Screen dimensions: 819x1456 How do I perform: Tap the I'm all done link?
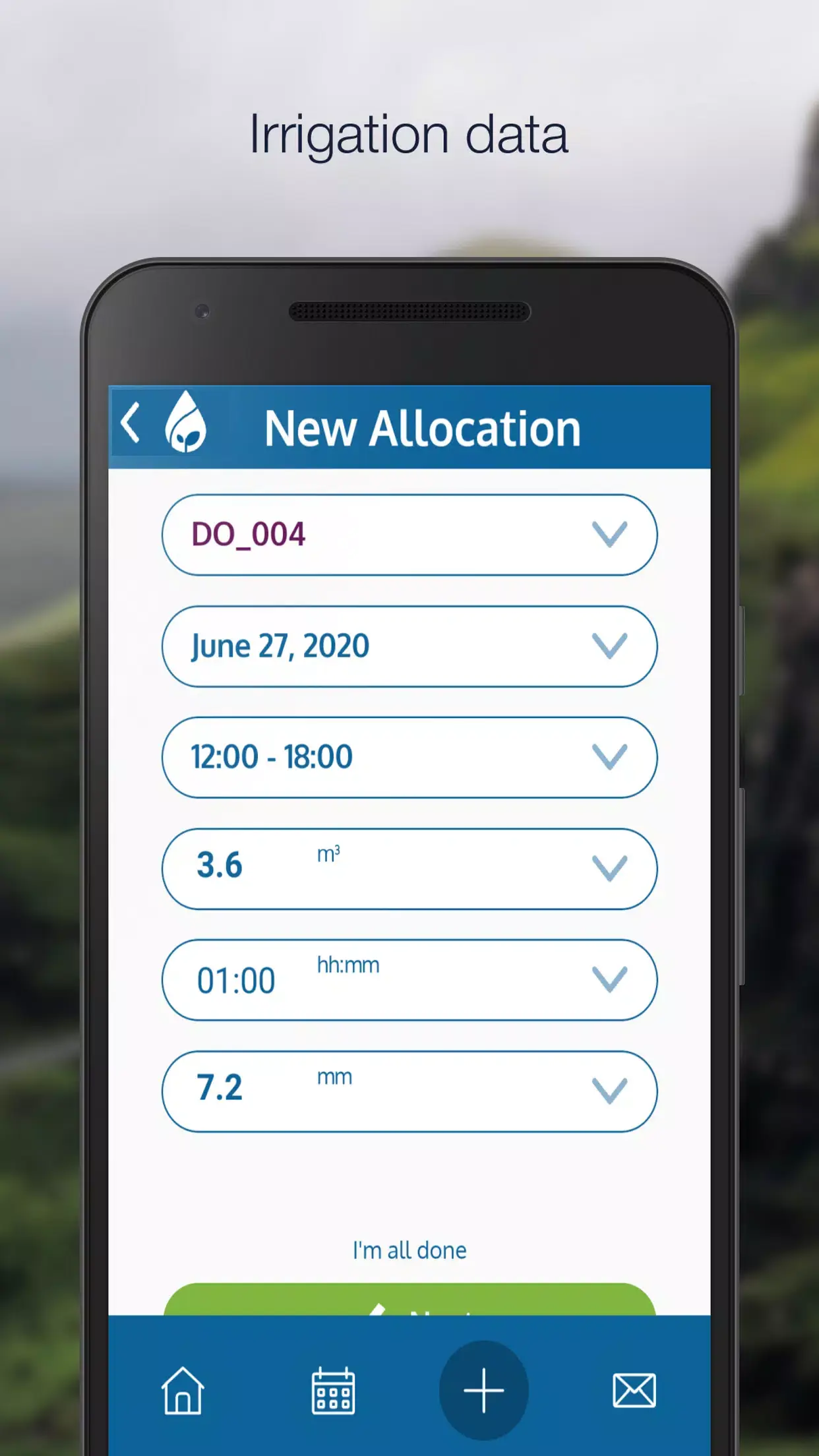click(409, 1249)
